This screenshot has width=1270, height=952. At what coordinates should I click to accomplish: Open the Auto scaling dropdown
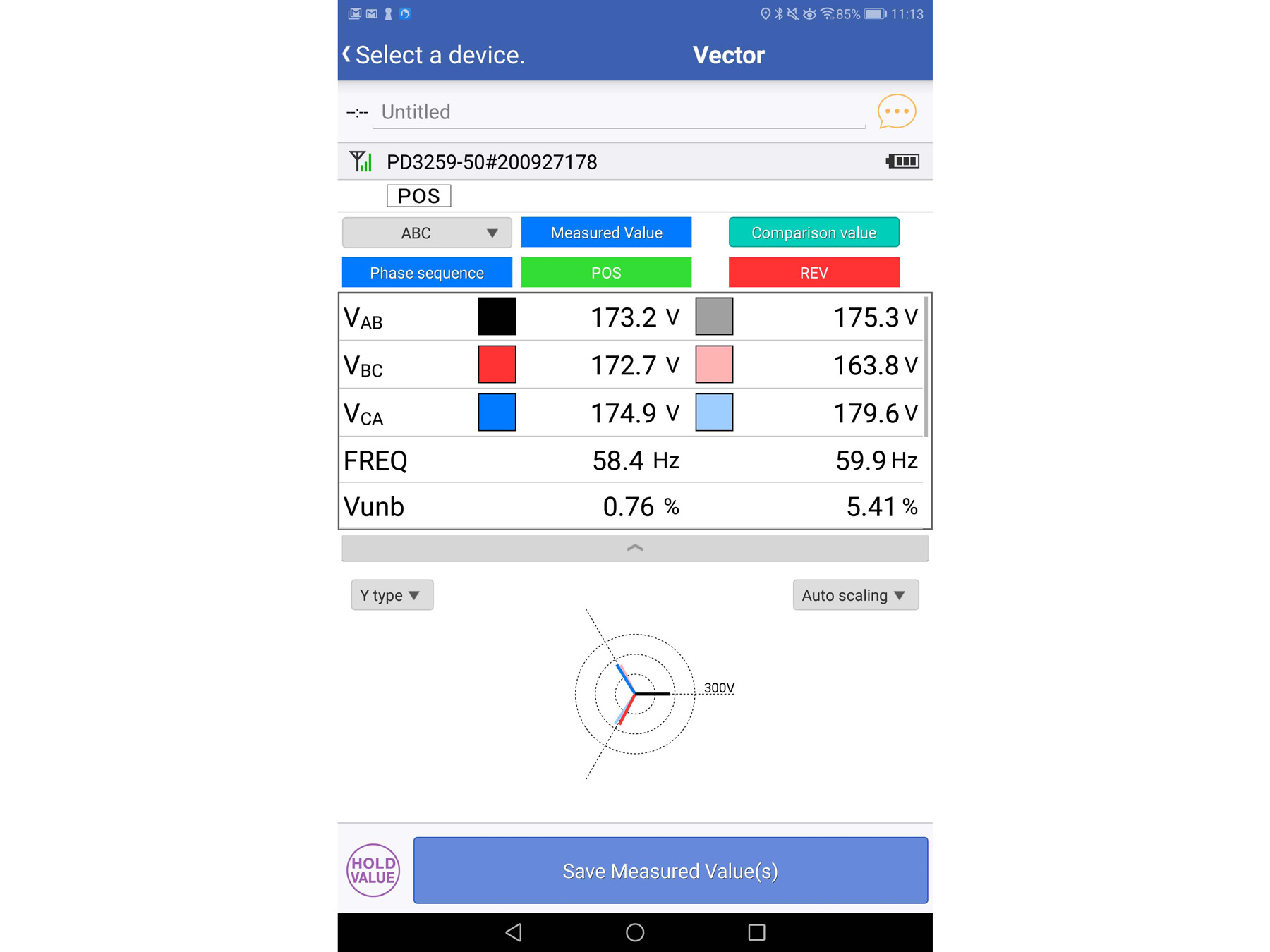click(x=855, y=595)
